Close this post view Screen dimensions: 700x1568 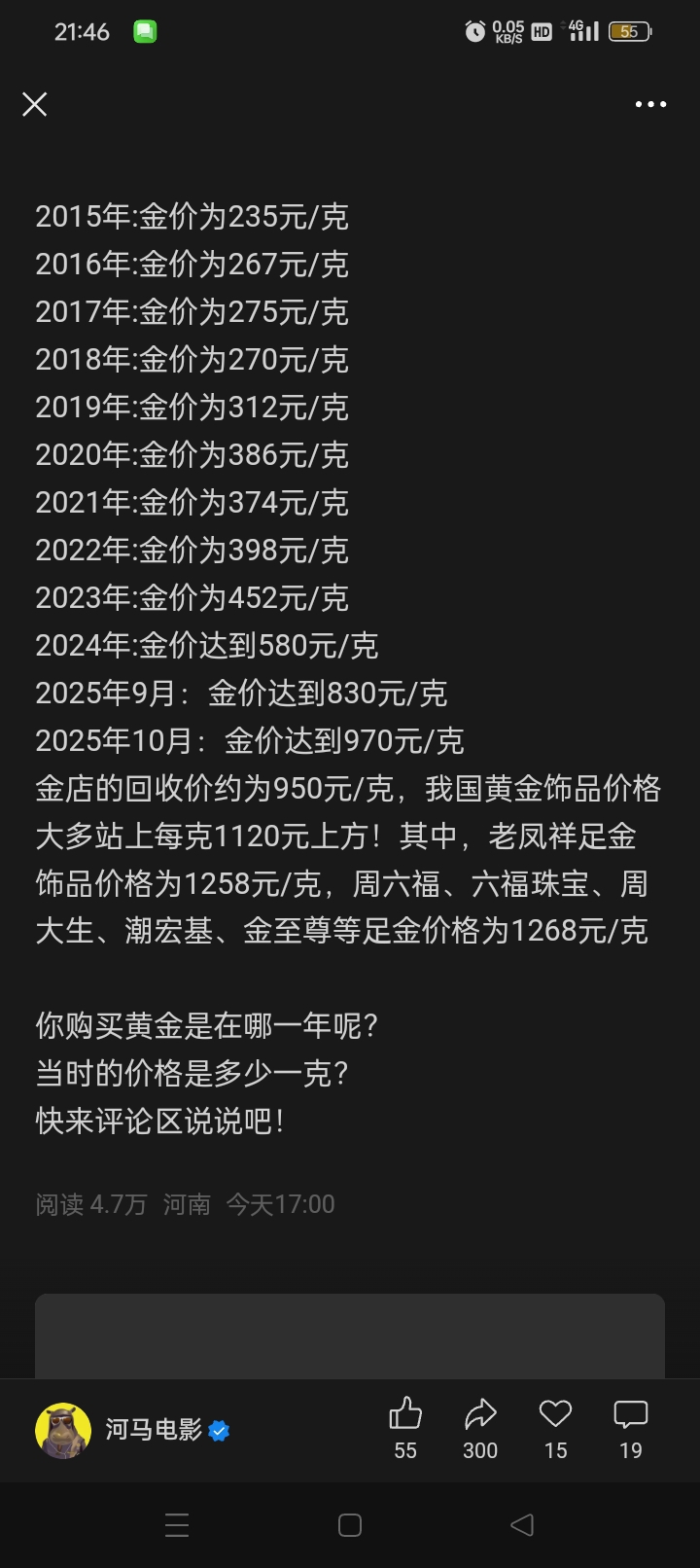[x=35, y=104]
